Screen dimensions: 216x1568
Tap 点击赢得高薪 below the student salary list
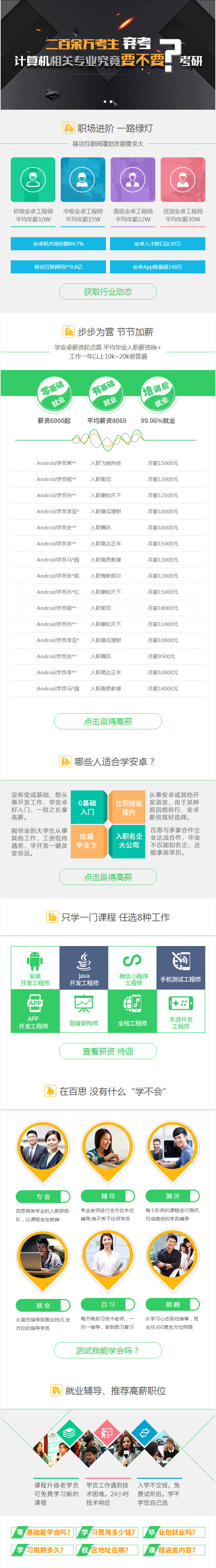point(108,721)
